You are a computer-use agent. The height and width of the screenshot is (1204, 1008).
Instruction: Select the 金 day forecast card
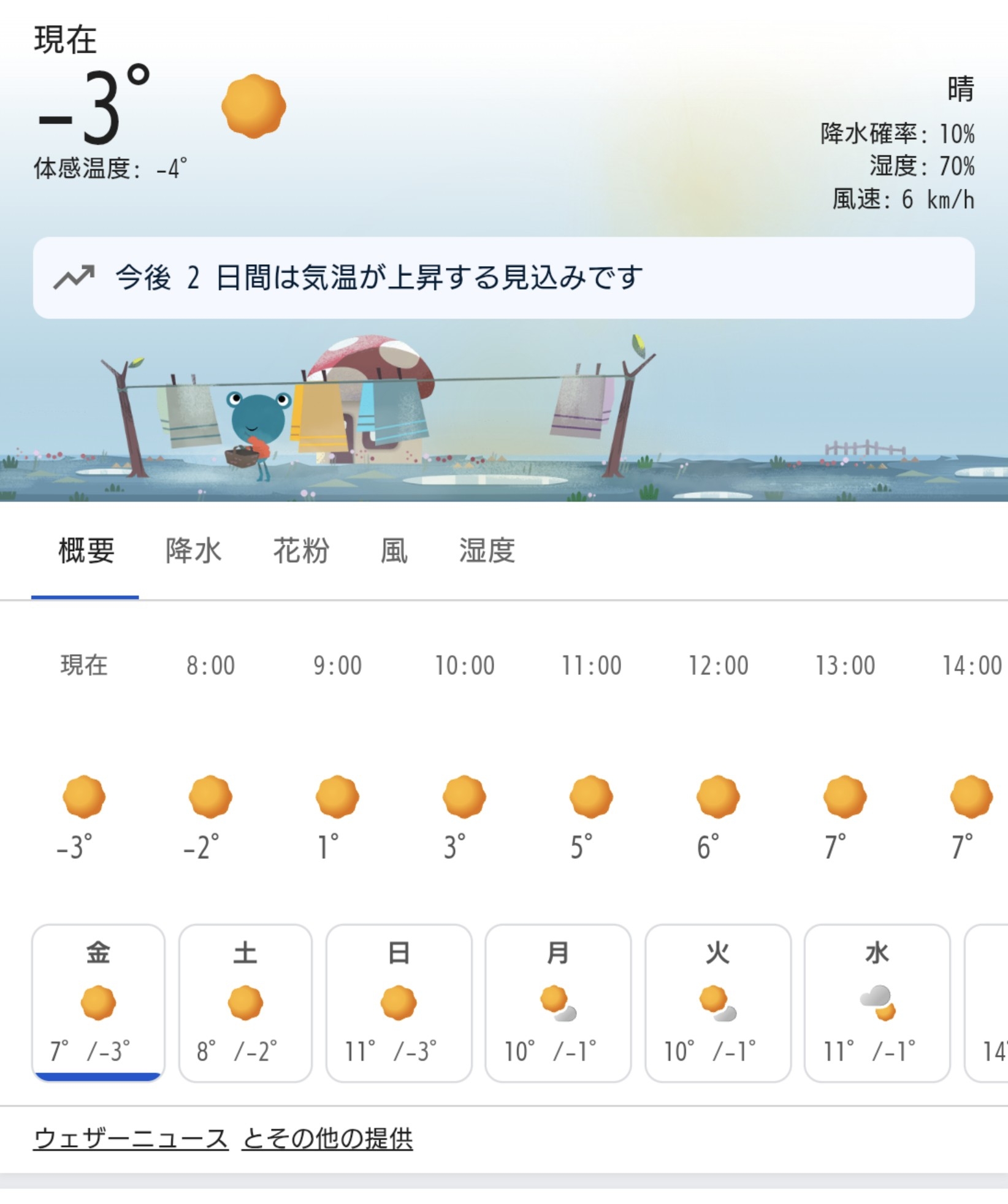point(98,1003)
